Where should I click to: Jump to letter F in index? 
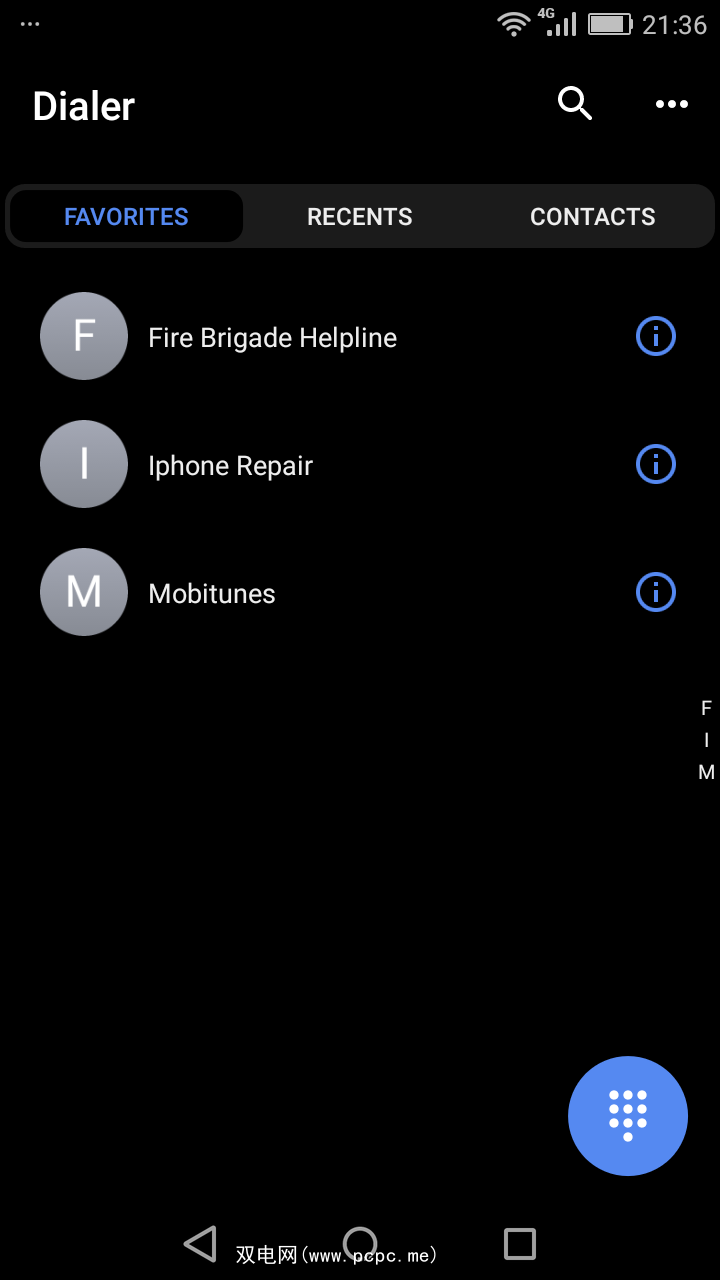tap(706, 708)
